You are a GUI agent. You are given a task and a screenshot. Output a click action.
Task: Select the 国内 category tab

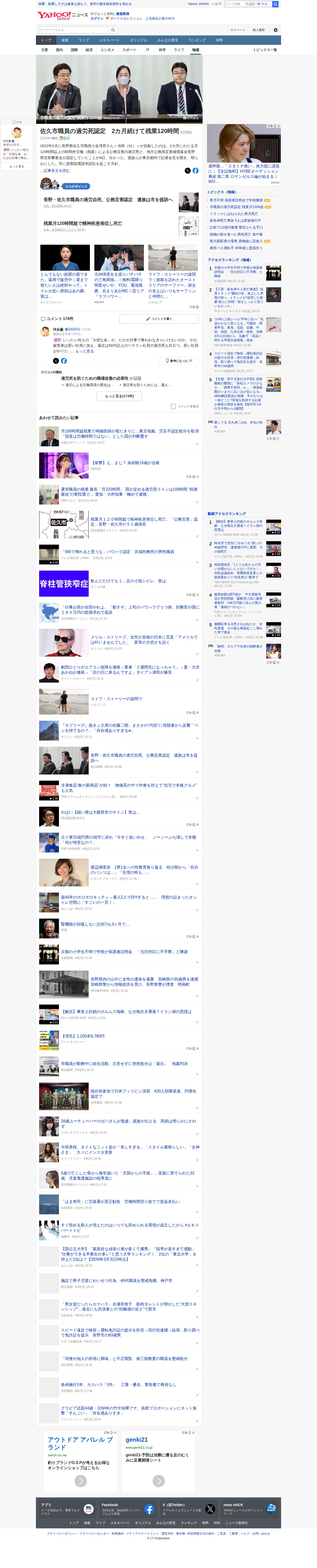59,50
